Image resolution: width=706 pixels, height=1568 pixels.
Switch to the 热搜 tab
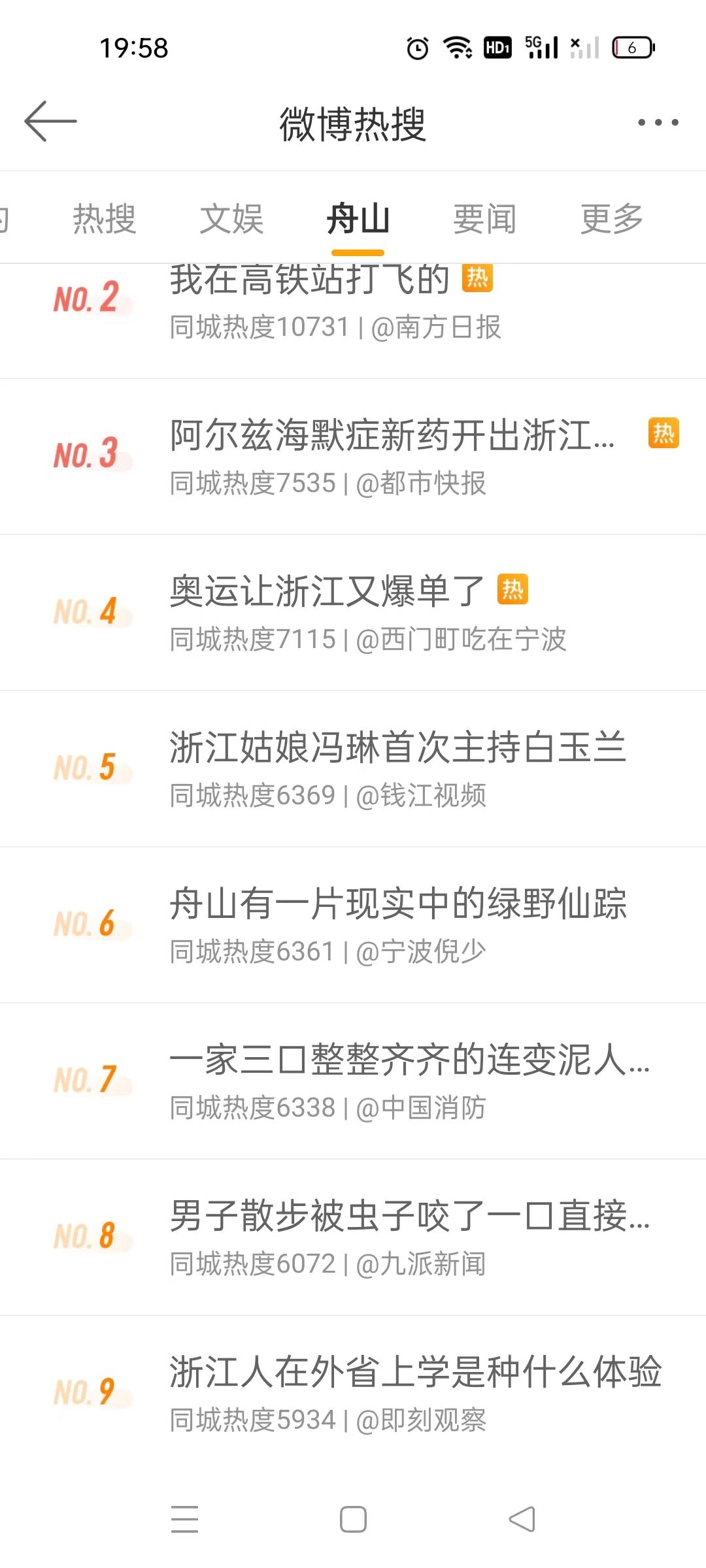105,219
